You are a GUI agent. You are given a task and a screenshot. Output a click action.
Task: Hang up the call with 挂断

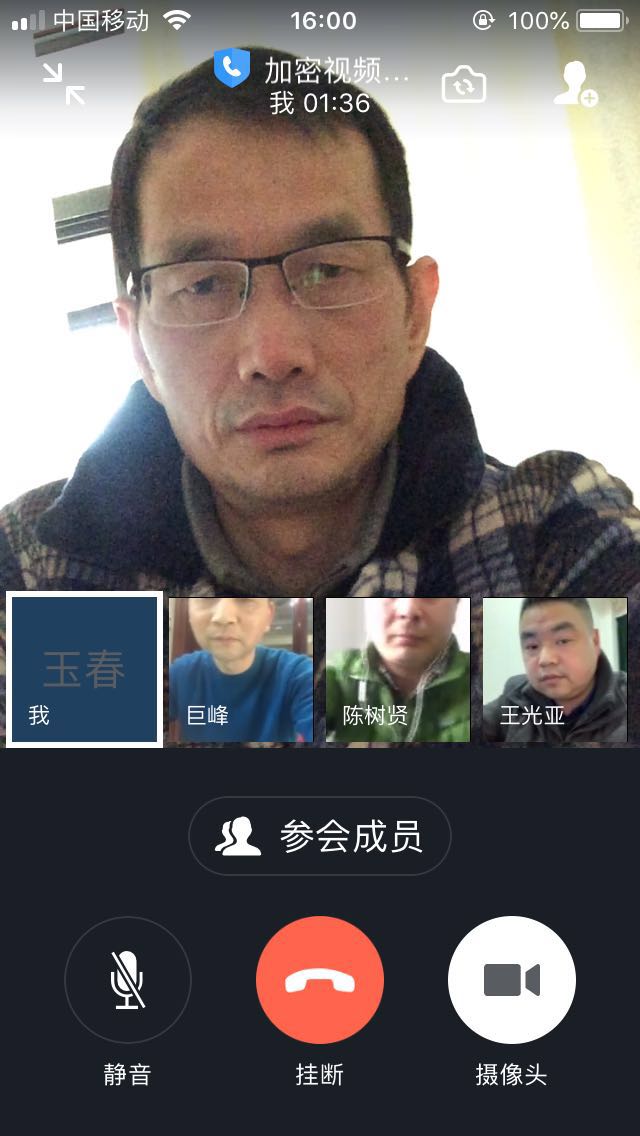pos(320,980)
